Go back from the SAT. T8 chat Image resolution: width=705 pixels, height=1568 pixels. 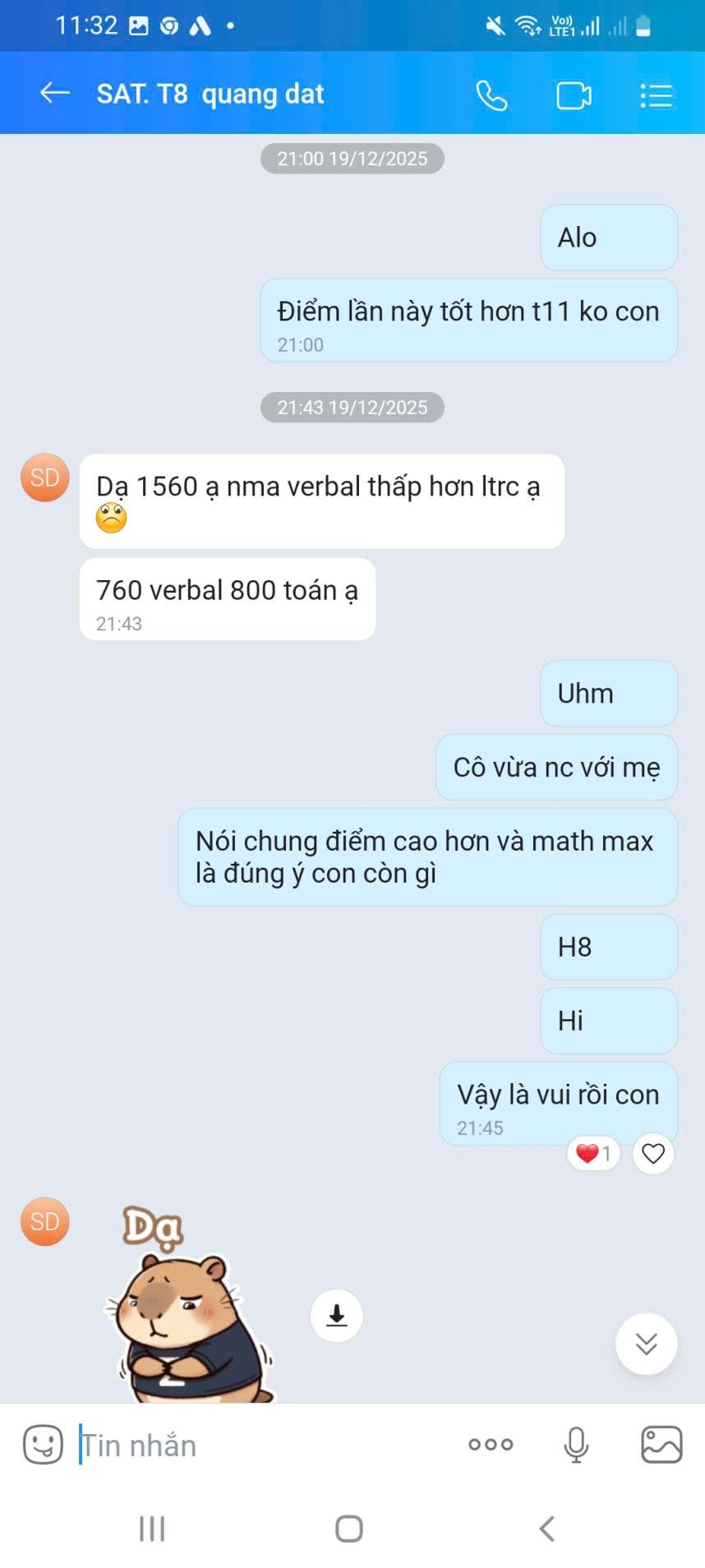click(54, 94)
